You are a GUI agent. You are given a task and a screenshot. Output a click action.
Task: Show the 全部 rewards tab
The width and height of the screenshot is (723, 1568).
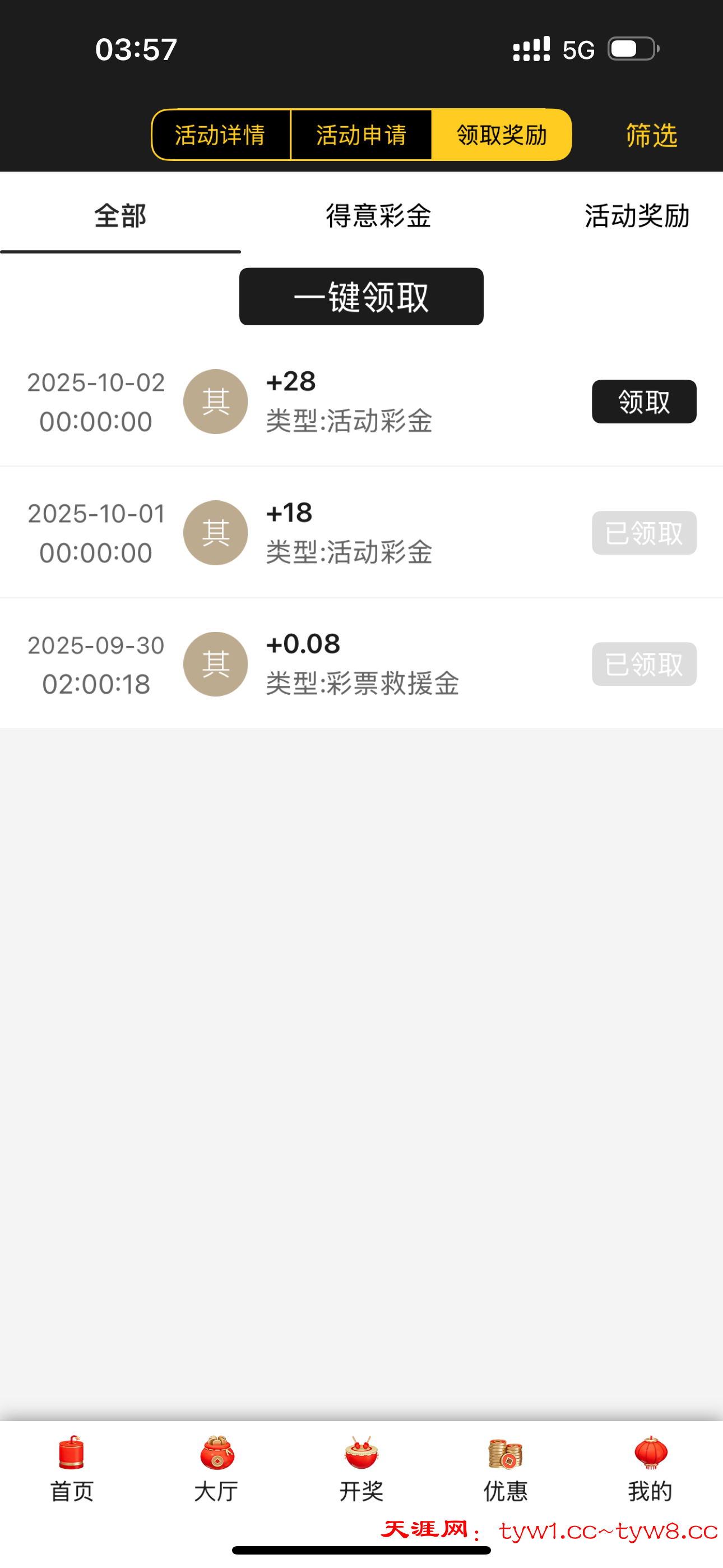[120, 216]
